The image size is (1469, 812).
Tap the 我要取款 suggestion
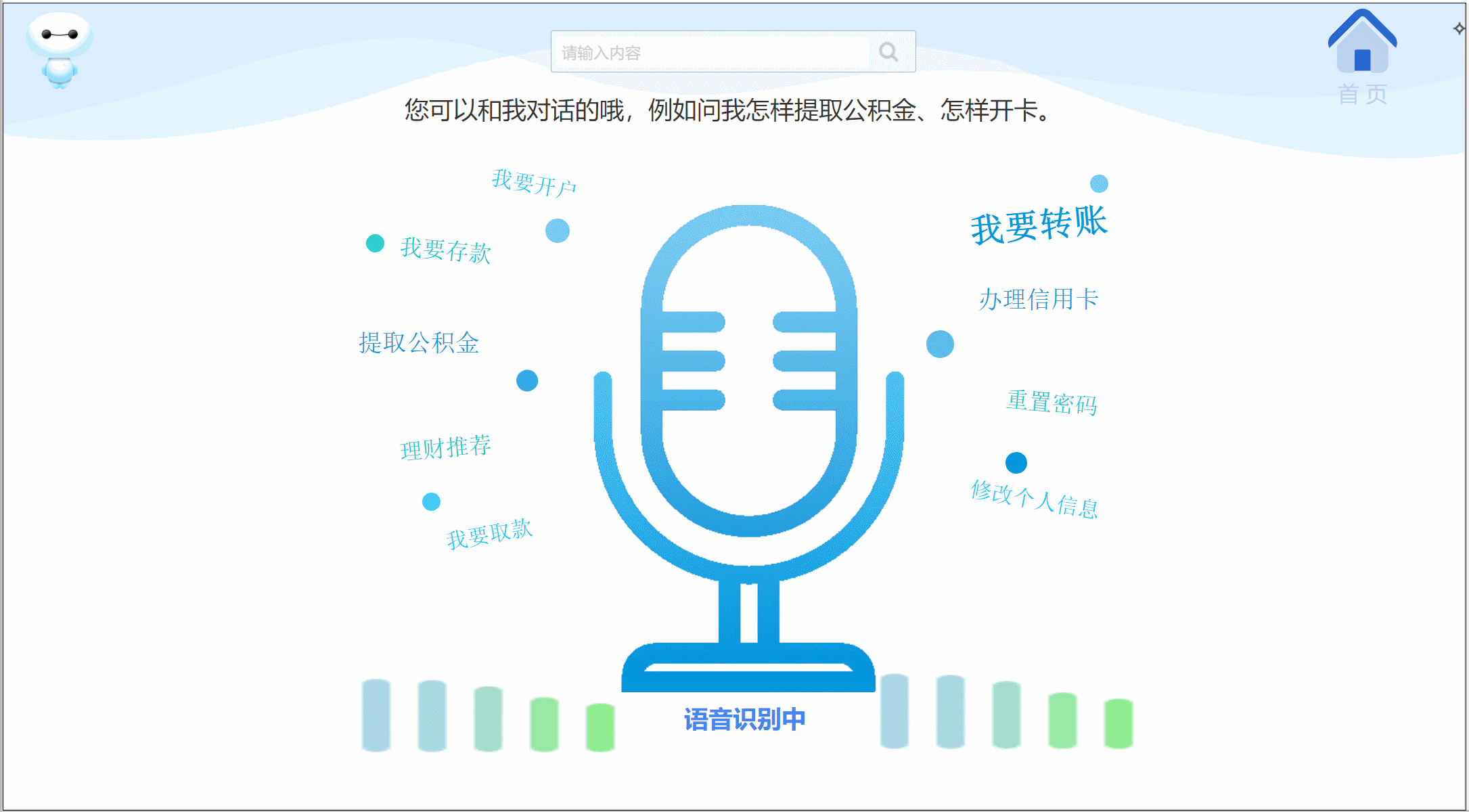pyautogui.click(x=489, y=533)
